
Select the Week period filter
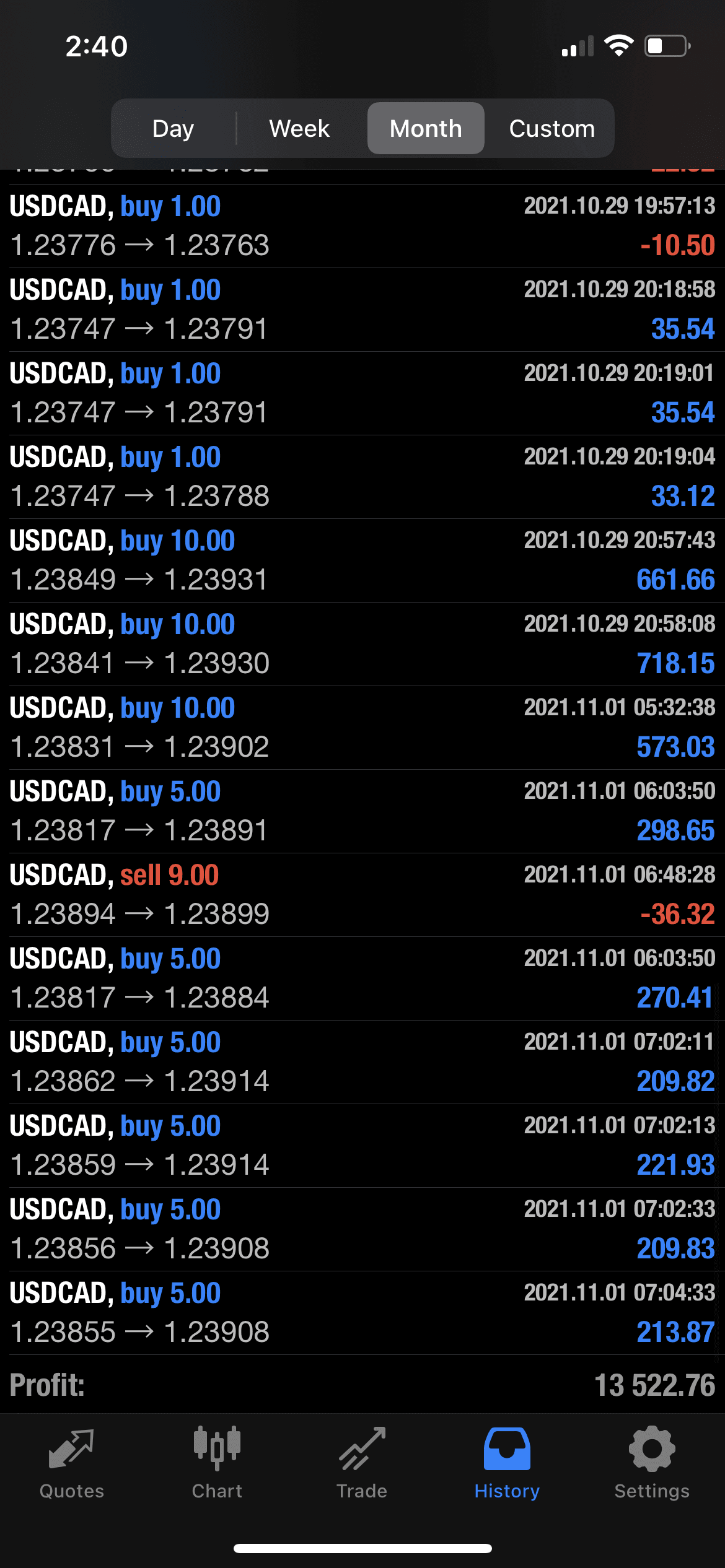coord(299,128)
